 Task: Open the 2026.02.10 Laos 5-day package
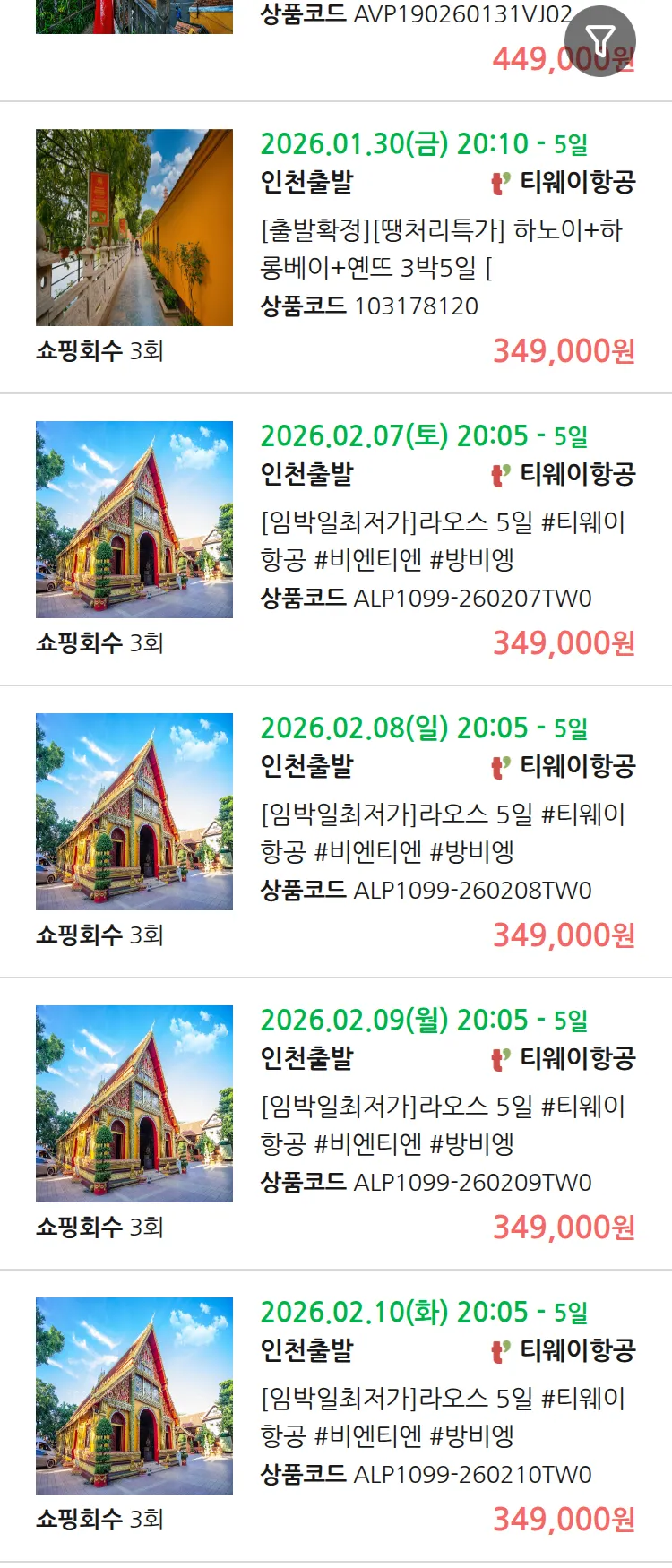tap(441, 1417)
